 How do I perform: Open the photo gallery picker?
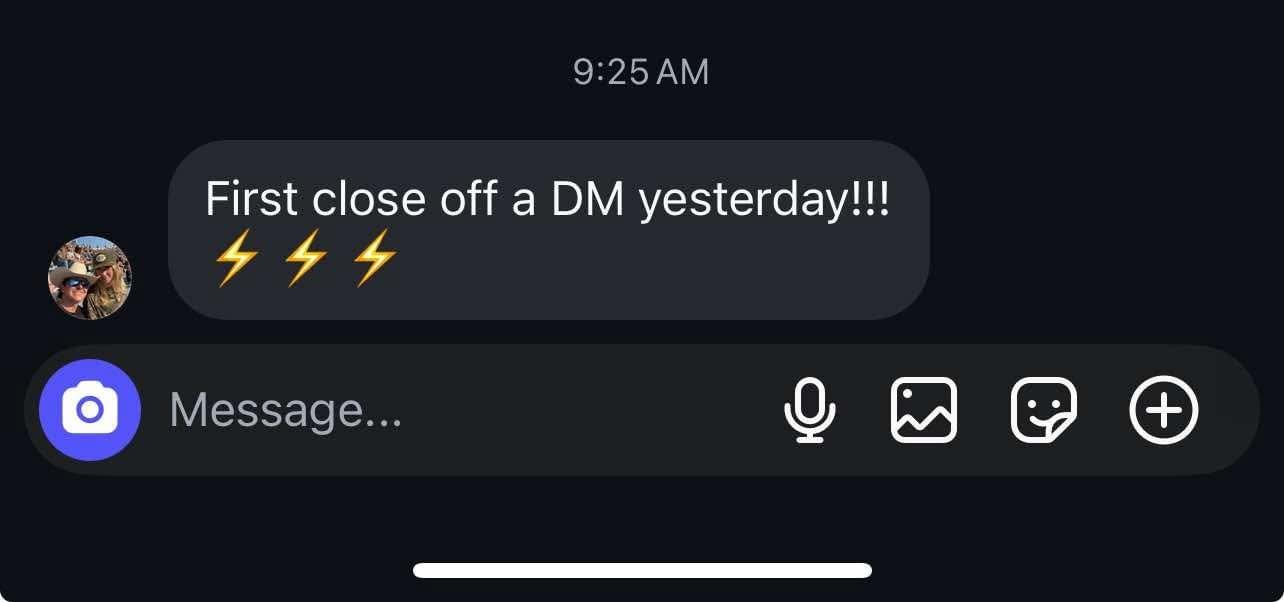[923, 410]
